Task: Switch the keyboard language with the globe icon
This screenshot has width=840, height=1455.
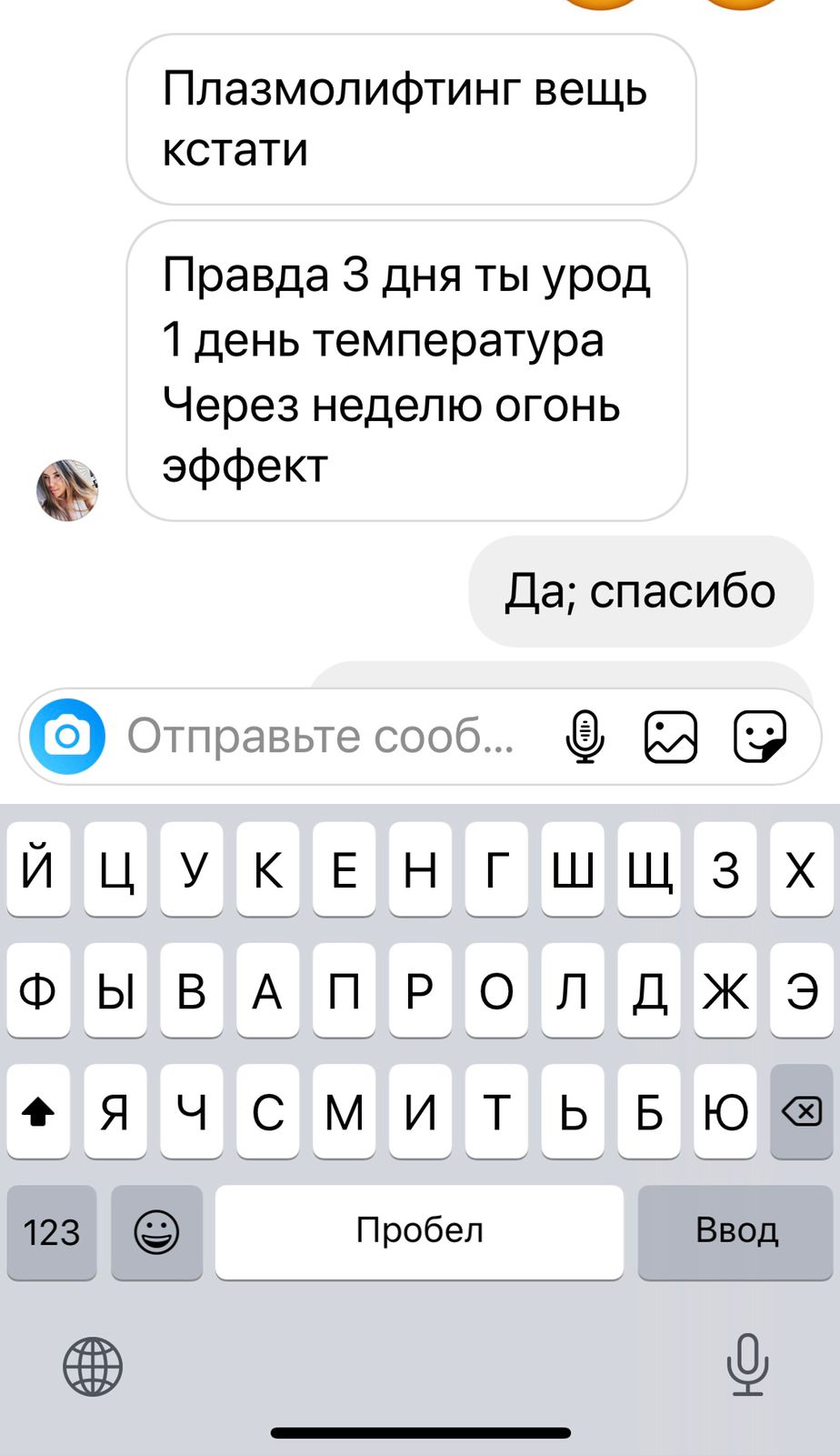Action: tap(93, 1366)
